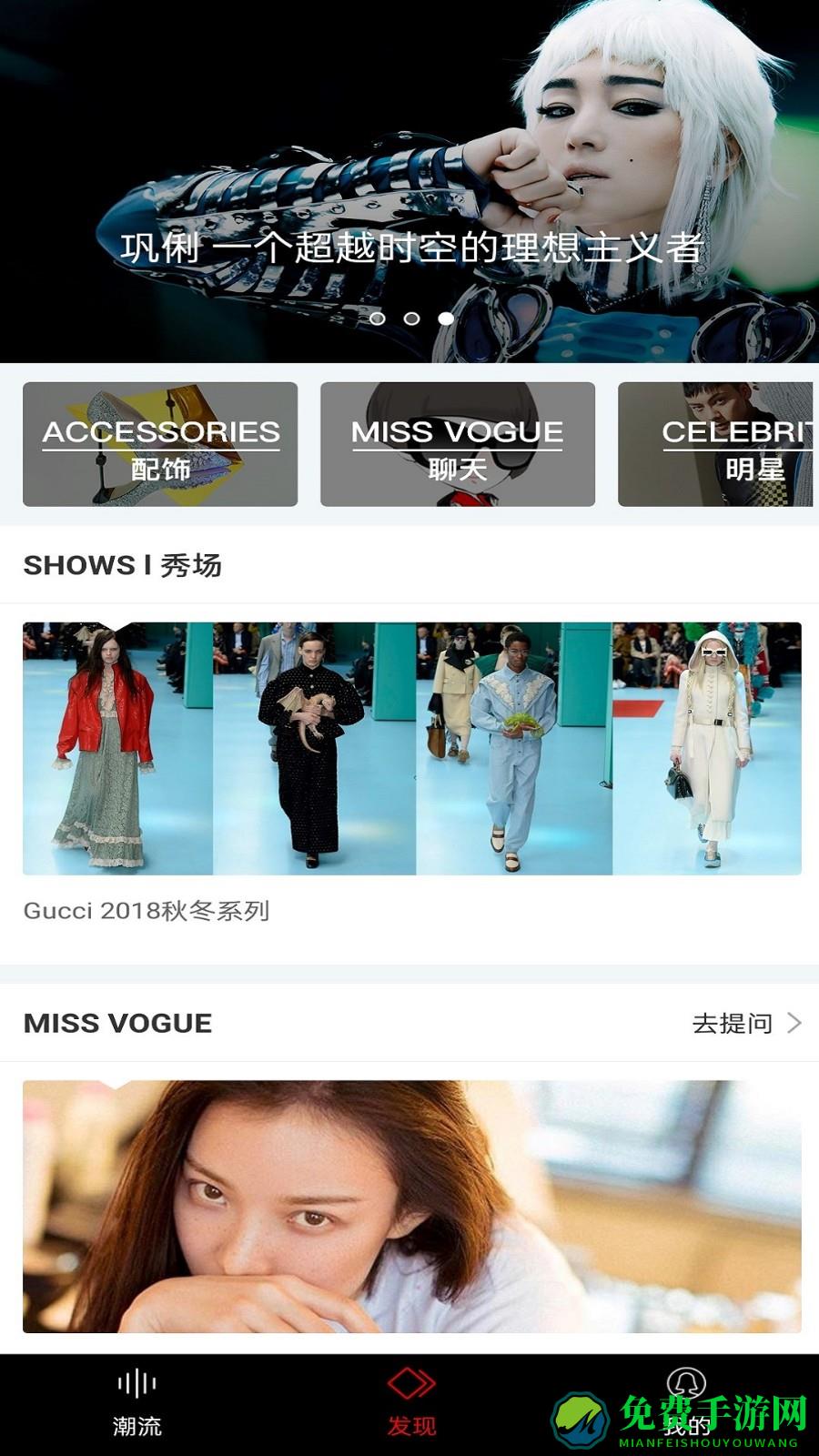
Task: Open the Gucci 2018秋冬系列 show article
Action: 148,908
